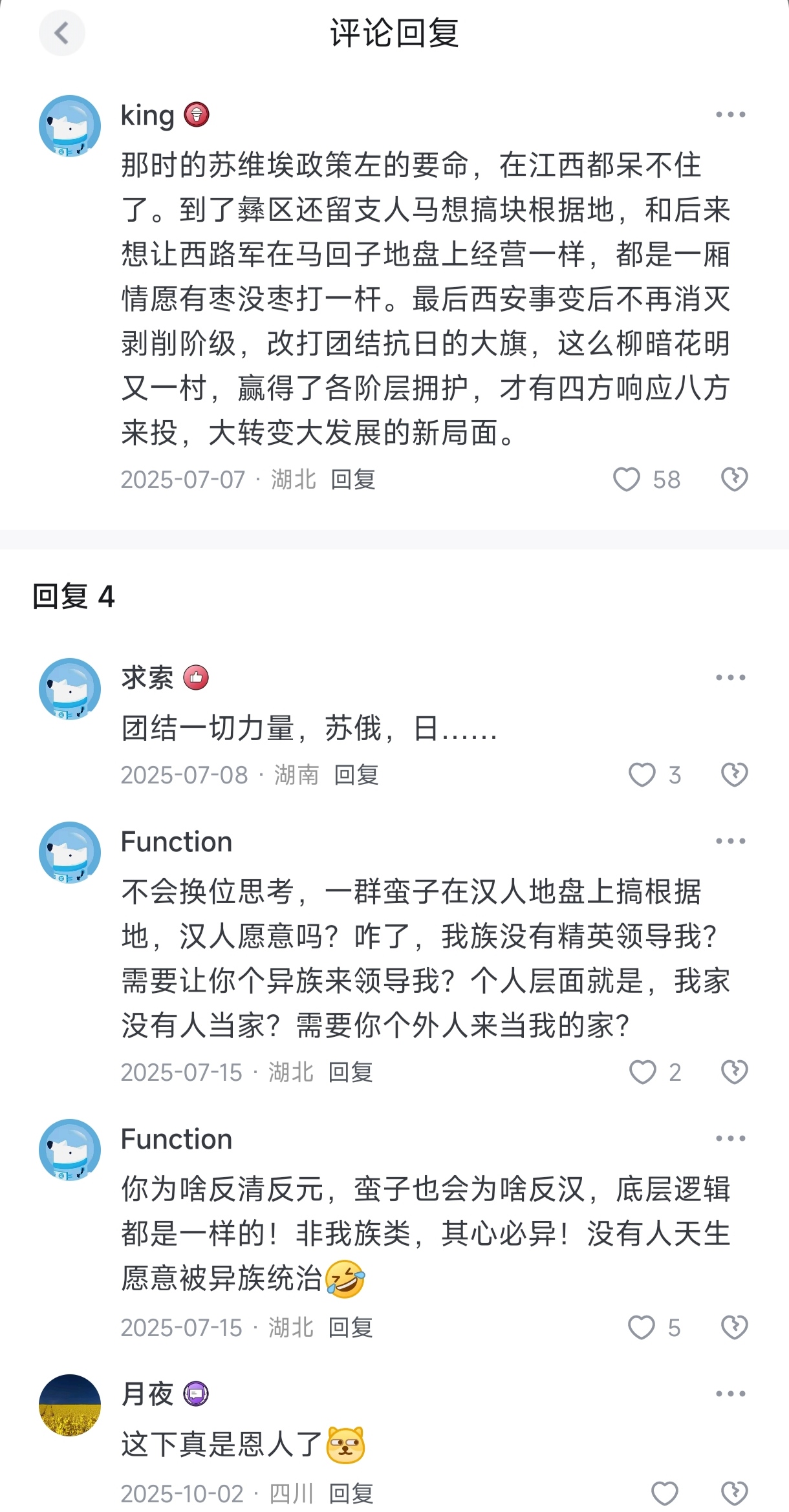Reply to Function's comment with 5 likes
Screen dimensions: 789x1512
point(351,1327)
